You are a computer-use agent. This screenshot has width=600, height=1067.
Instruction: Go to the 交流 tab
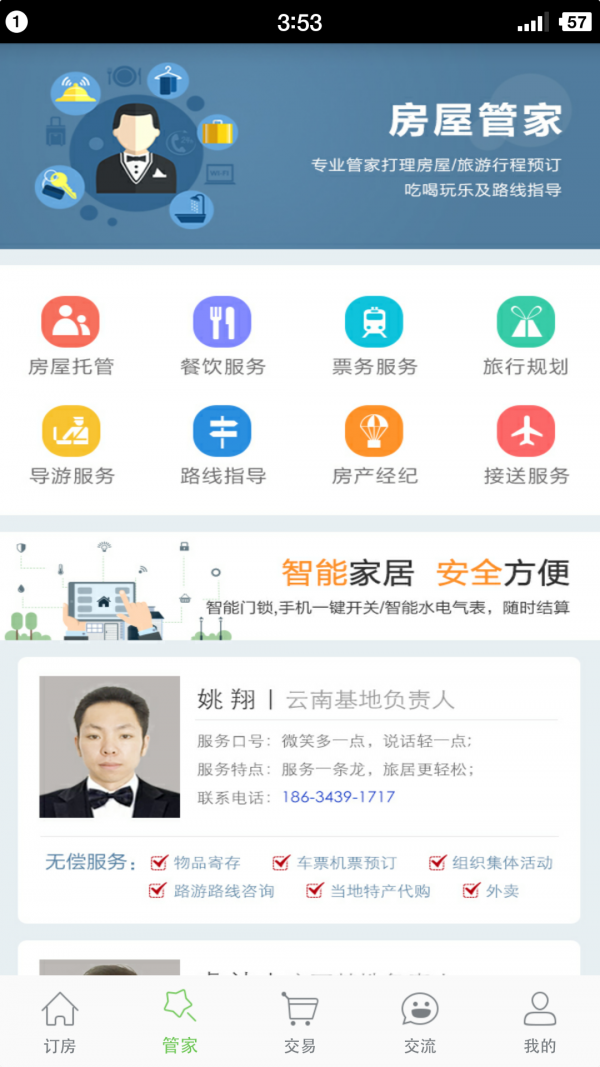[x=420, y=1022]
